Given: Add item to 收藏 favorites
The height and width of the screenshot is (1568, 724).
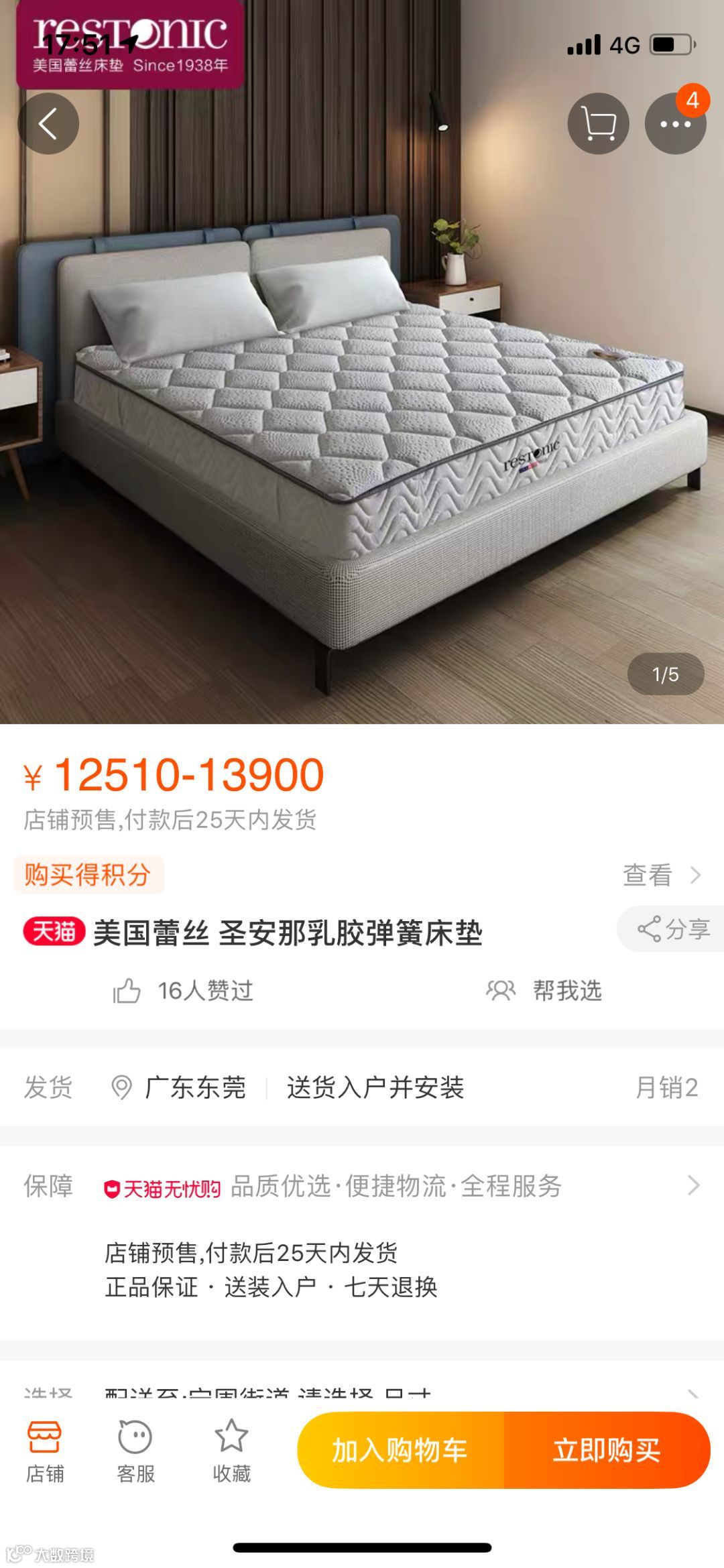Looking at the screenshot, I should [231, 1451].
